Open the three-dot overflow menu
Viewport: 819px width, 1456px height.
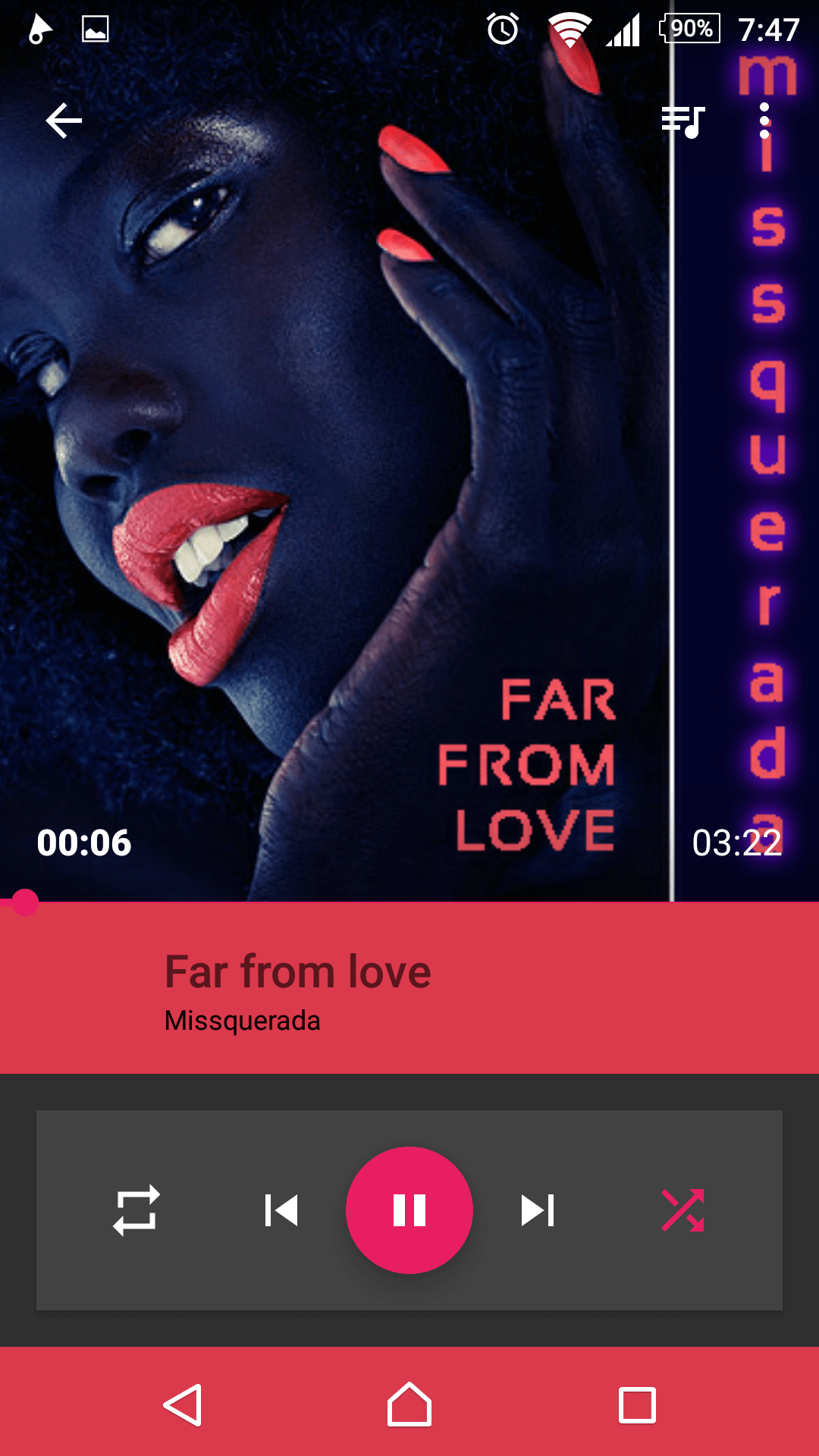tap(764, 121)
